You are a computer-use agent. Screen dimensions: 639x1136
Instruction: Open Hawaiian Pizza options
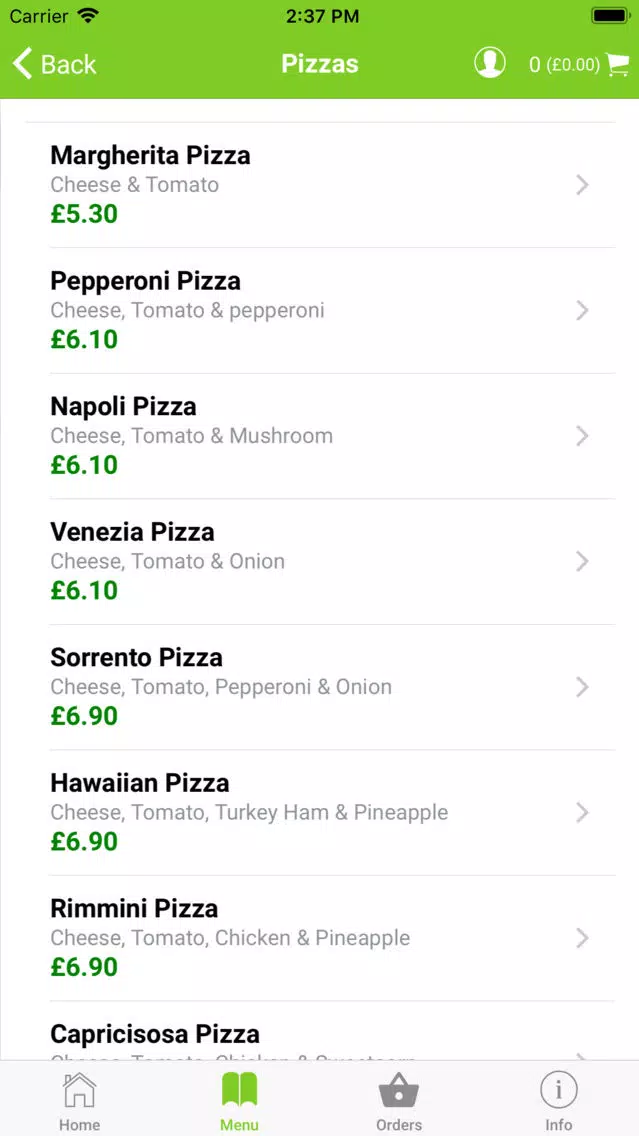(x=320, y=812)
